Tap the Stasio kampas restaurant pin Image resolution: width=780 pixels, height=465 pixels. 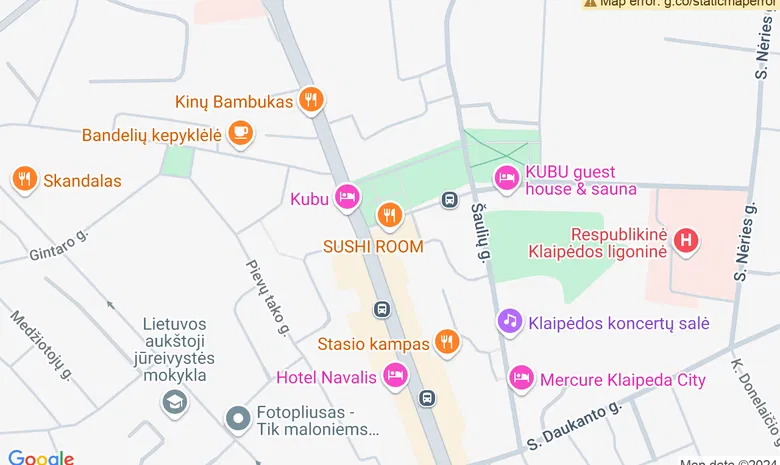tap(447, 343)
